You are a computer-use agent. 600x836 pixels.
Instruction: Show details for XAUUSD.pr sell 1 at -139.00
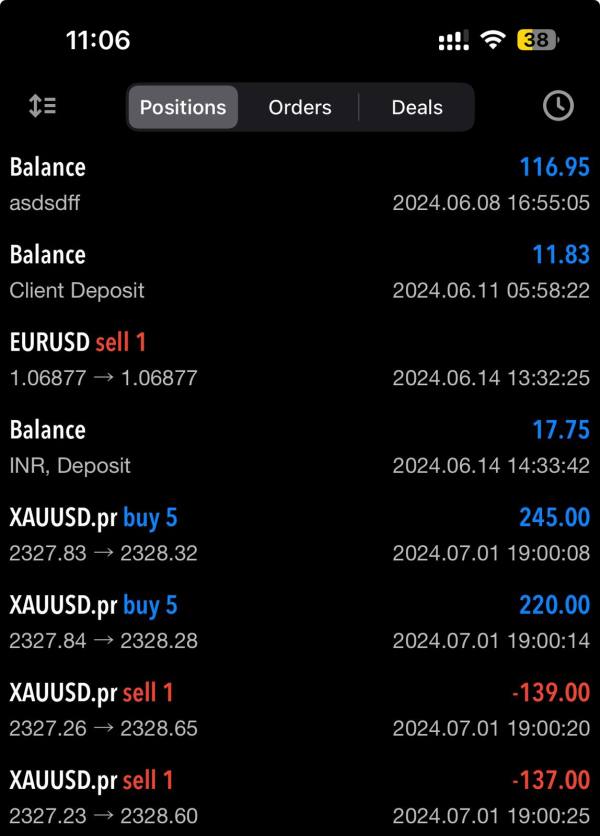pos(300,709)
